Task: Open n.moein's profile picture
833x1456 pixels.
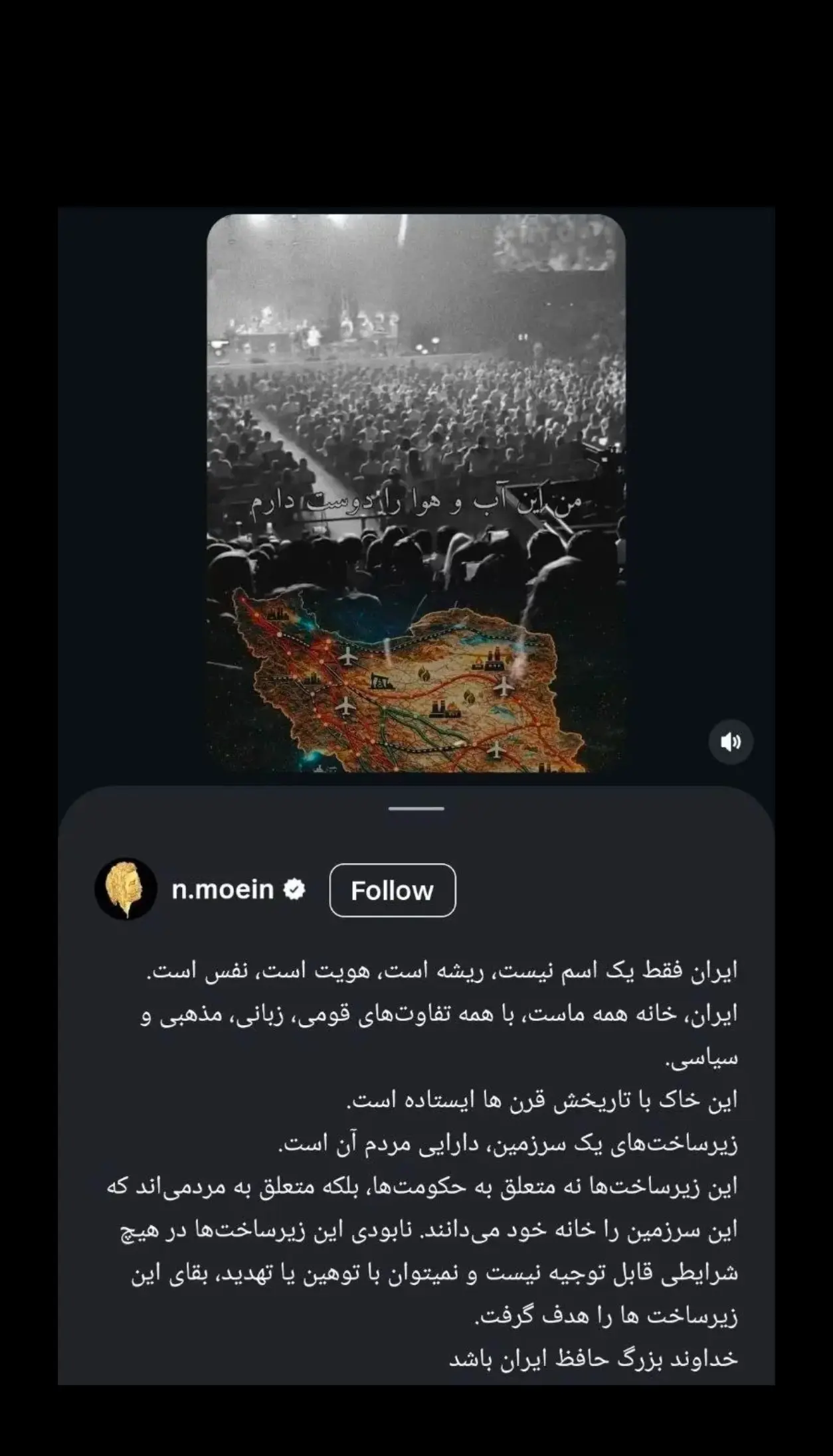Action: (x=126, y=890)
